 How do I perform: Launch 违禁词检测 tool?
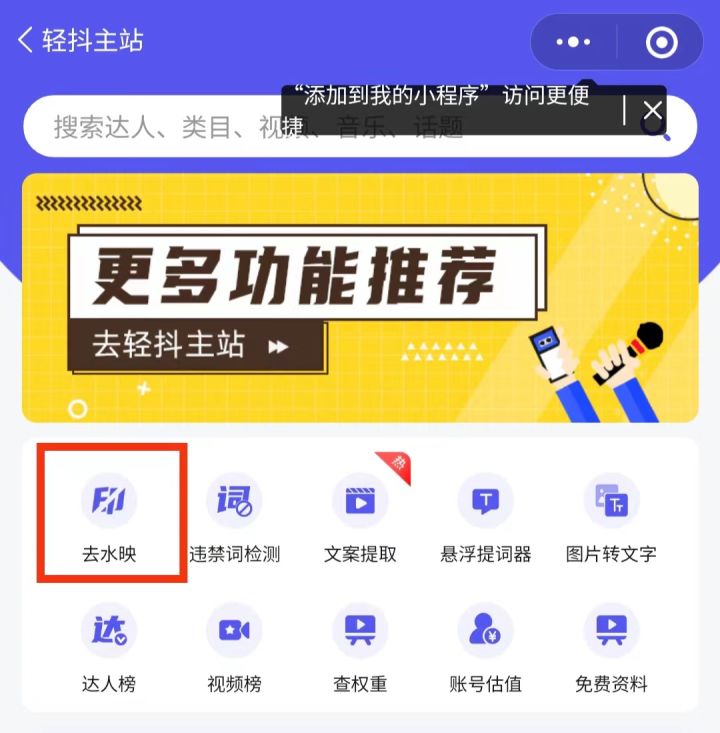(234, 514)
